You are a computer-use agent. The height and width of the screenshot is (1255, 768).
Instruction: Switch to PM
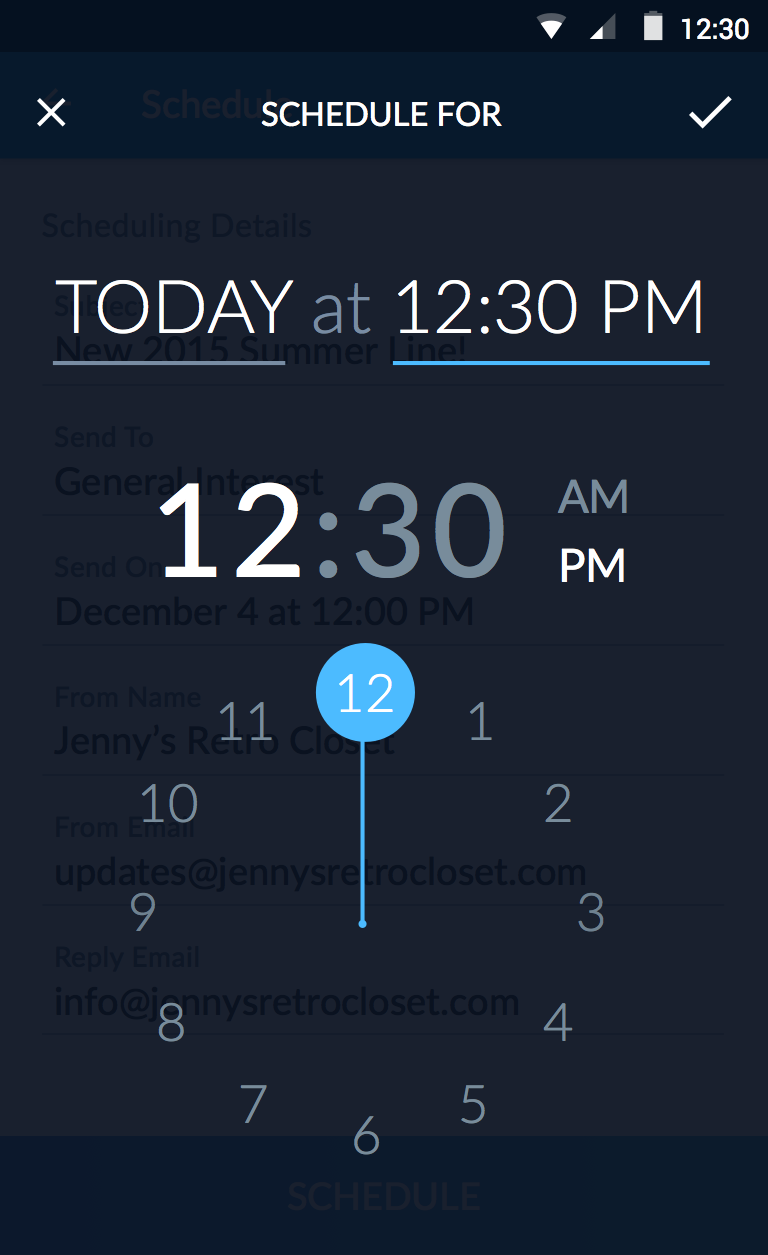[x=593, y=566]
